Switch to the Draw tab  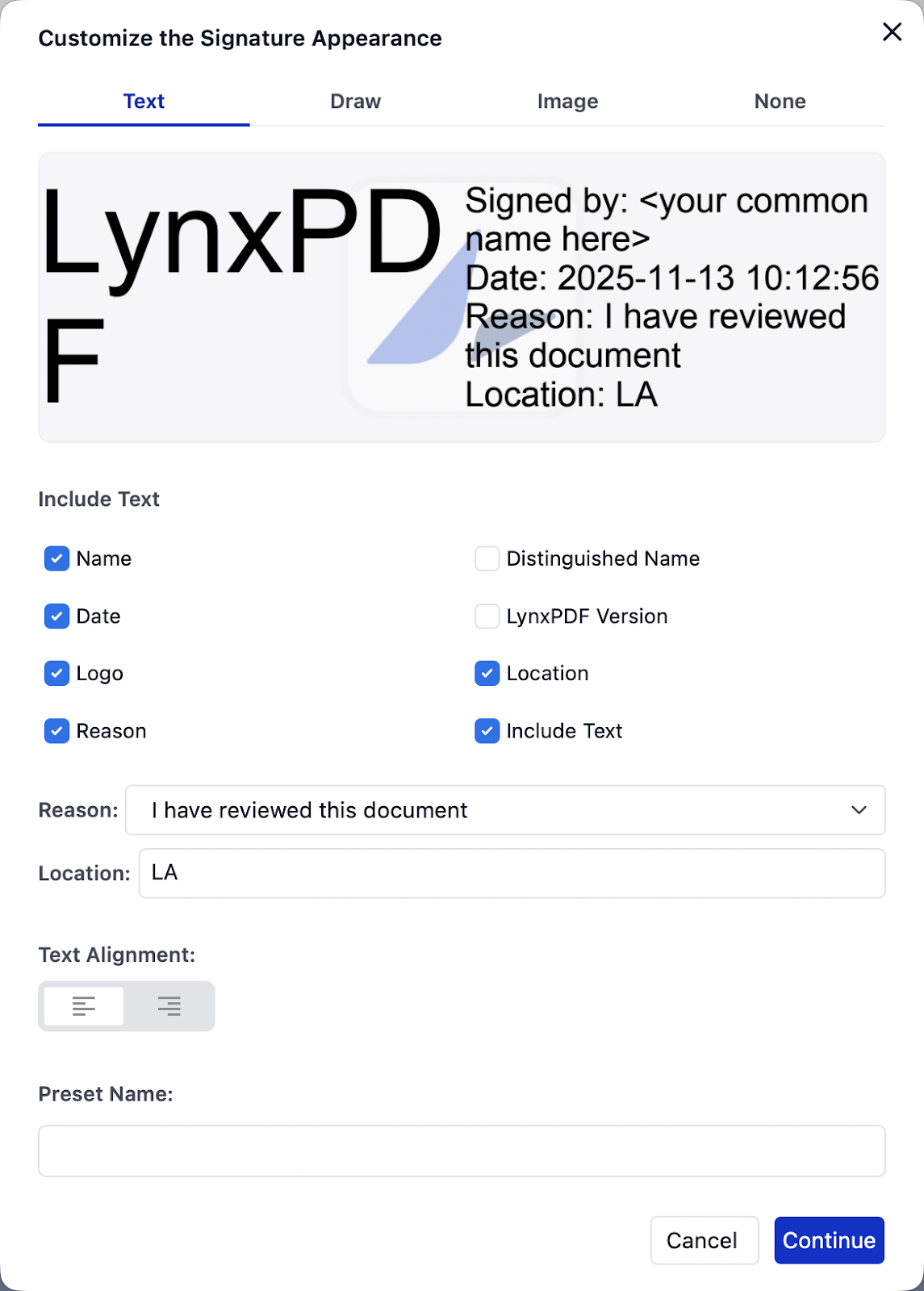pyautogui.click(x=355, y=102)
